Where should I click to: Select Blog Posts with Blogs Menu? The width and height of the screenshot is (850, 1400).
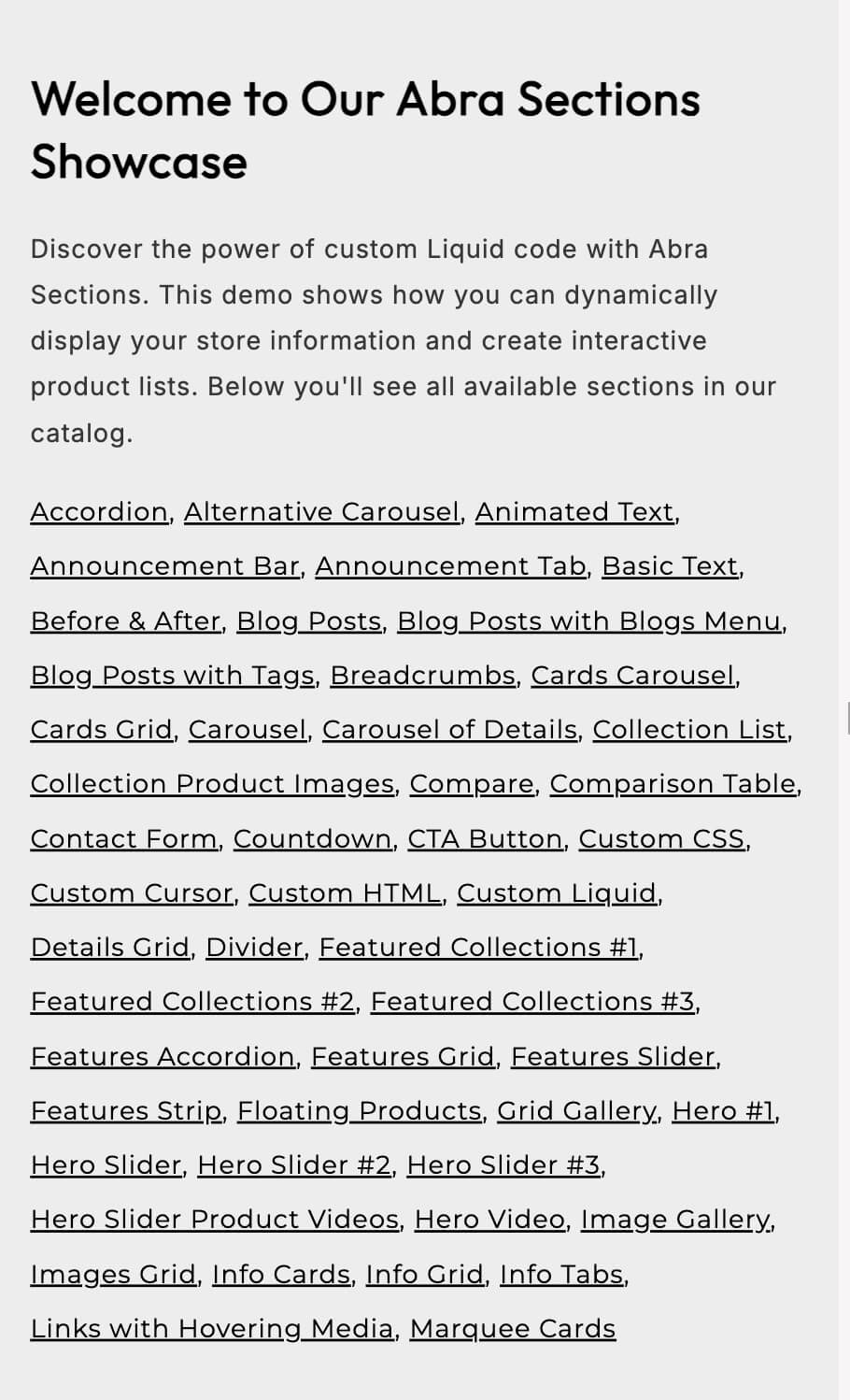click(589, 621)
